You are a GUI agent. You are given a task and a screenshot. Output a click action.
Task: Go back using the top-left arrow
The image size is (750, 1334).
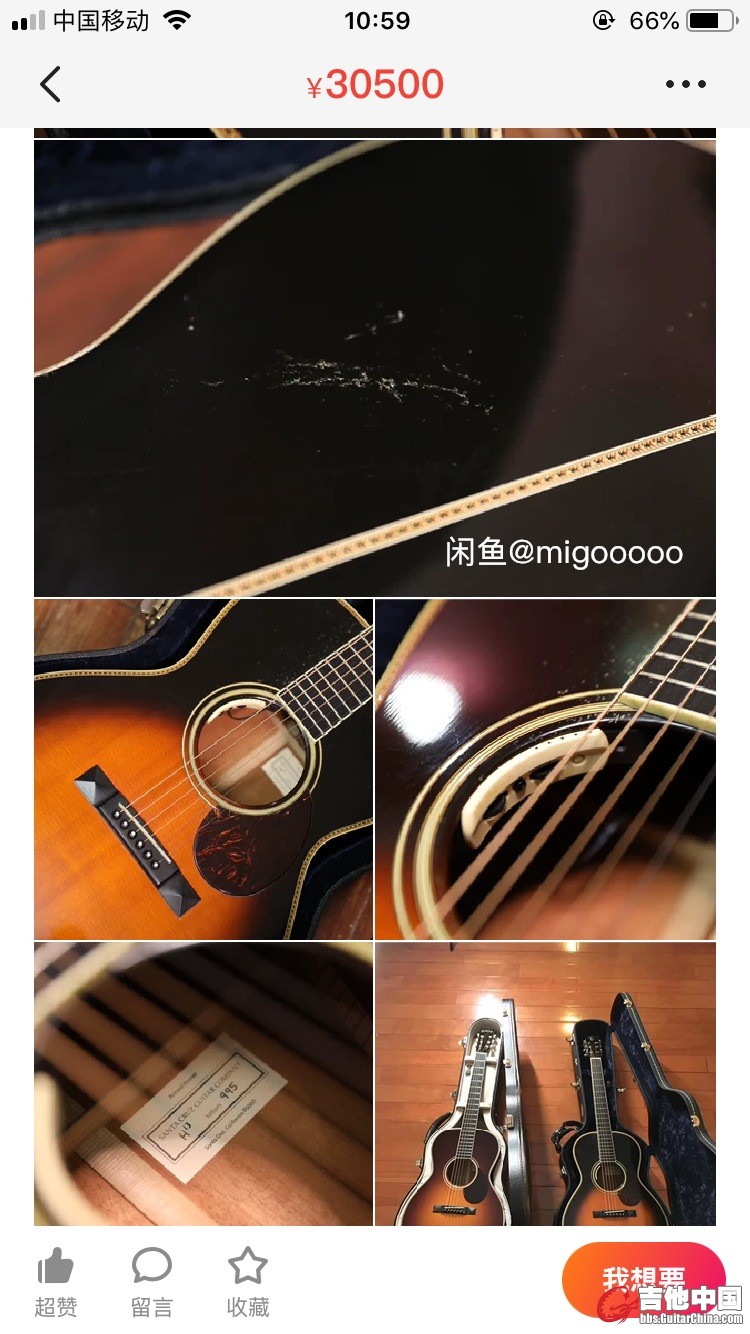[x=51, y=85]
